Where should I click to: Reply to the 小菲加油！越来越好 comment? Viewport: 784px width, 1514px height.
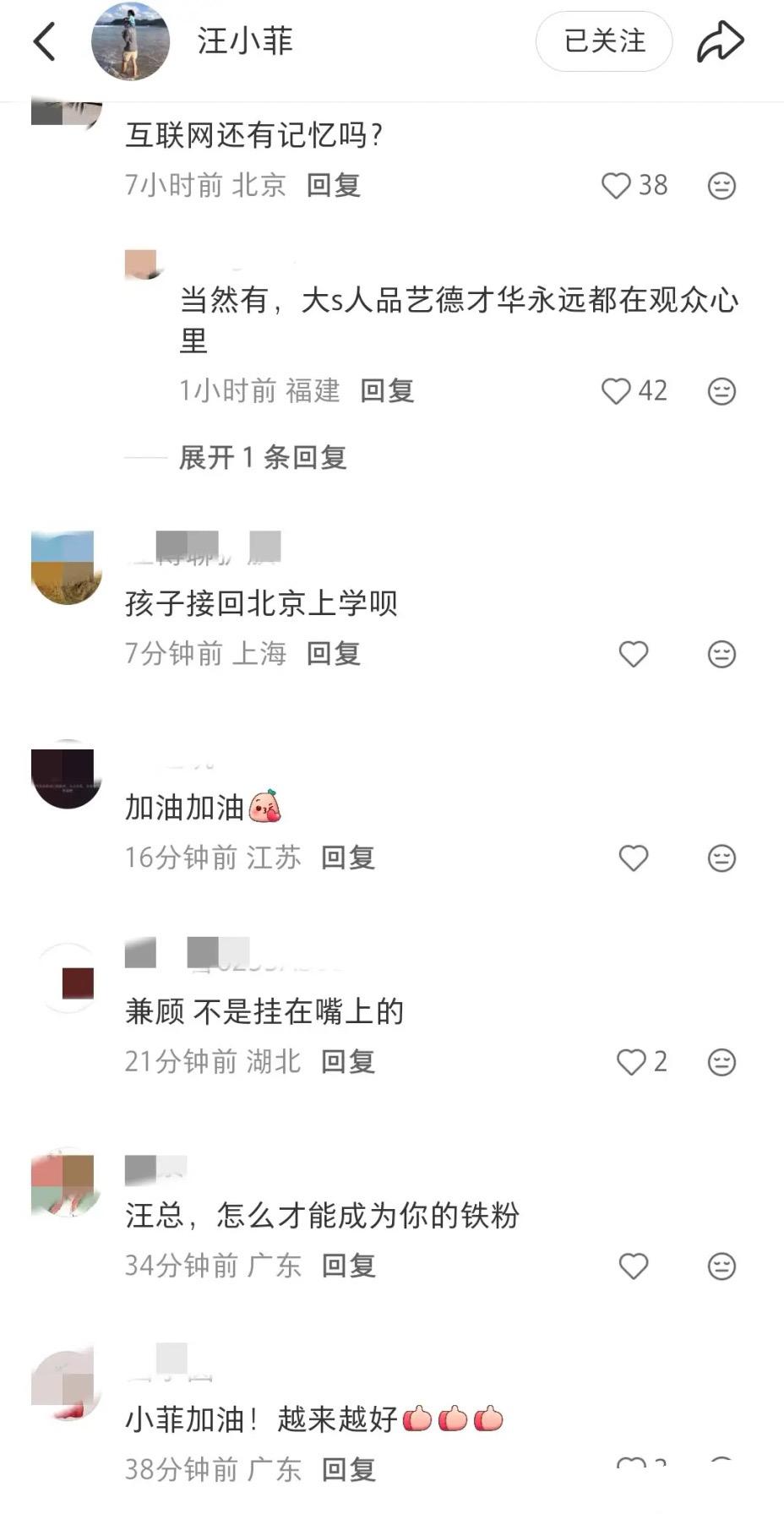[349, 1469]
